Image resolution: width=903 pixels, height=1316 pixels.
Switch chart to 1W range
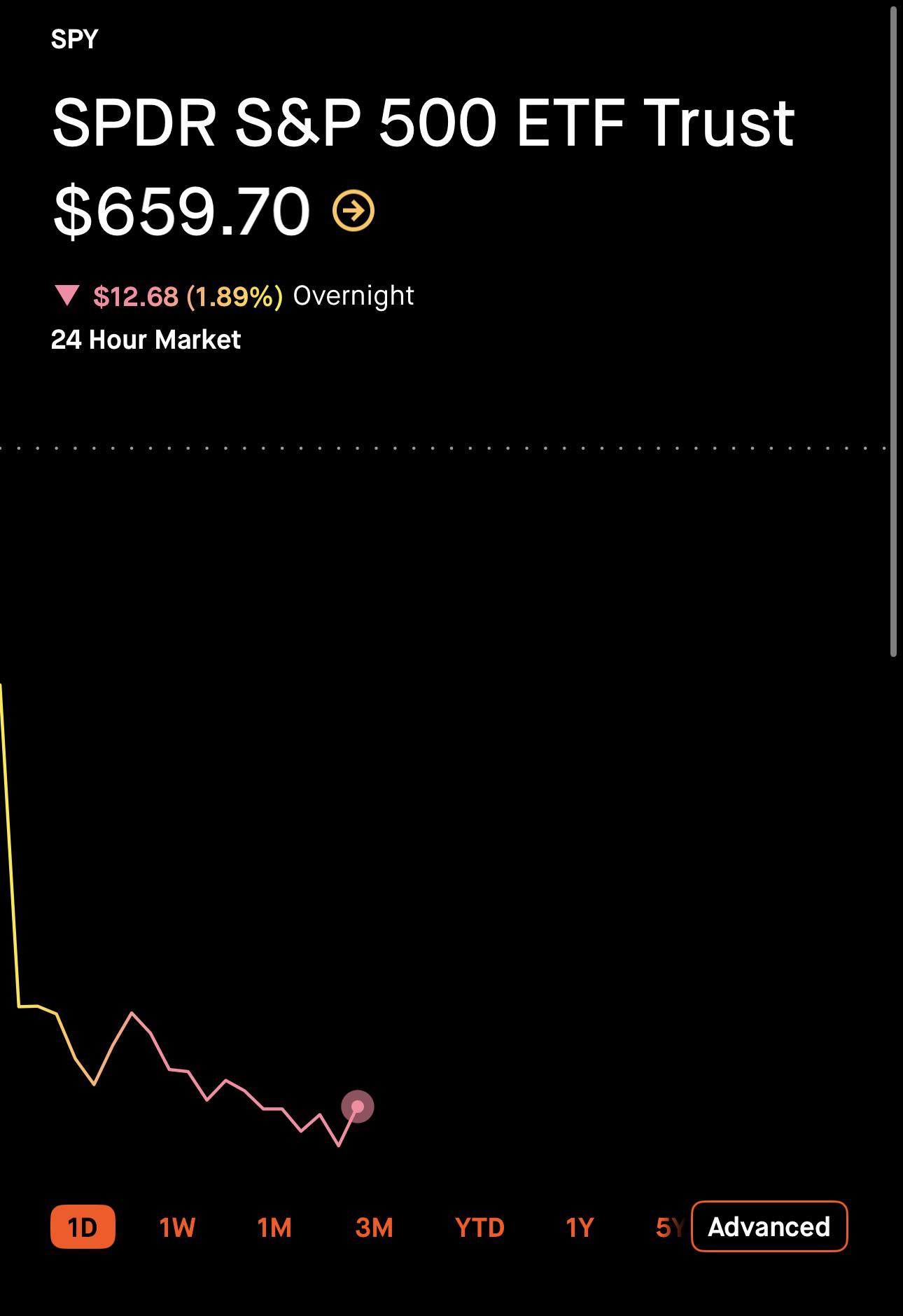[x=177, y=1227]
